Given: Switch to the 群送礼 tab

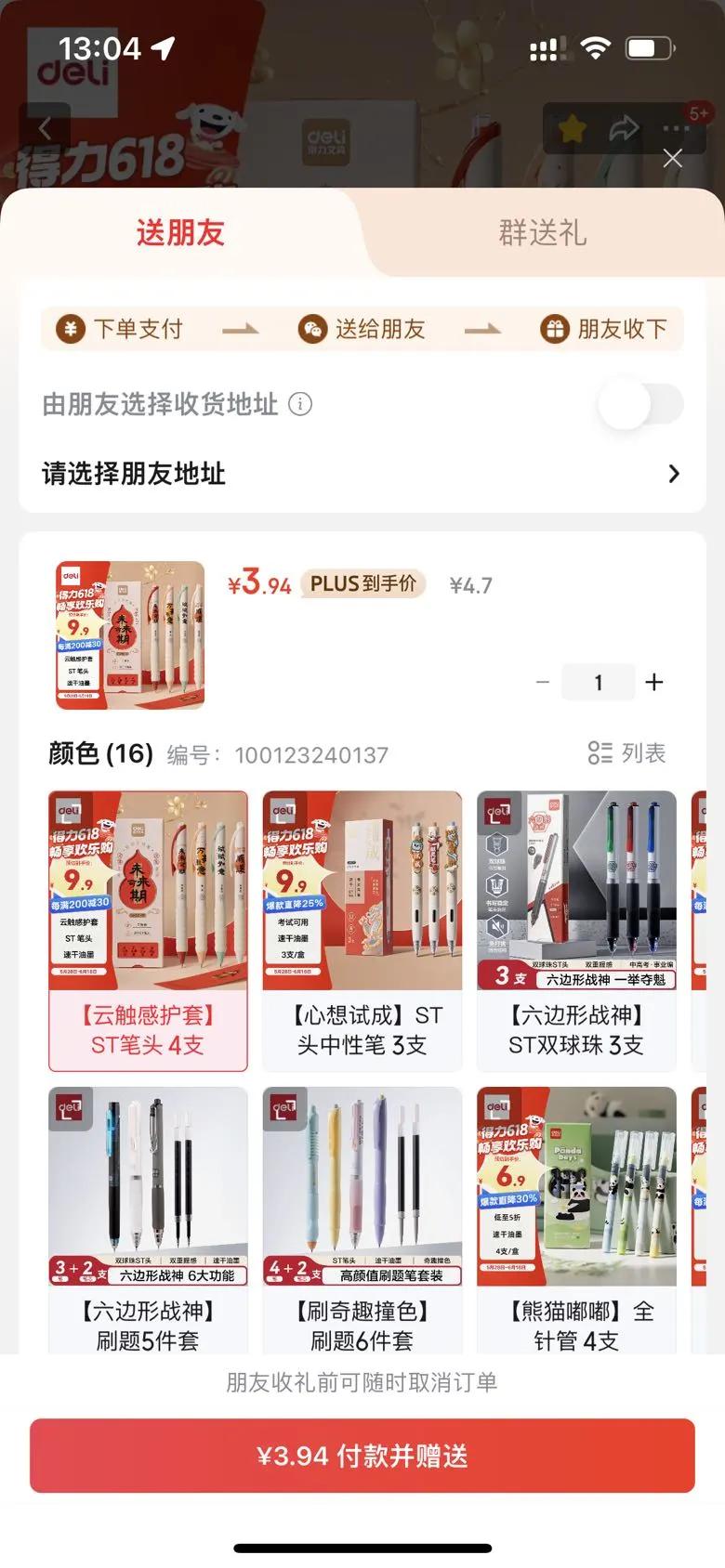Looking at the screenshot, I should 543,233.
